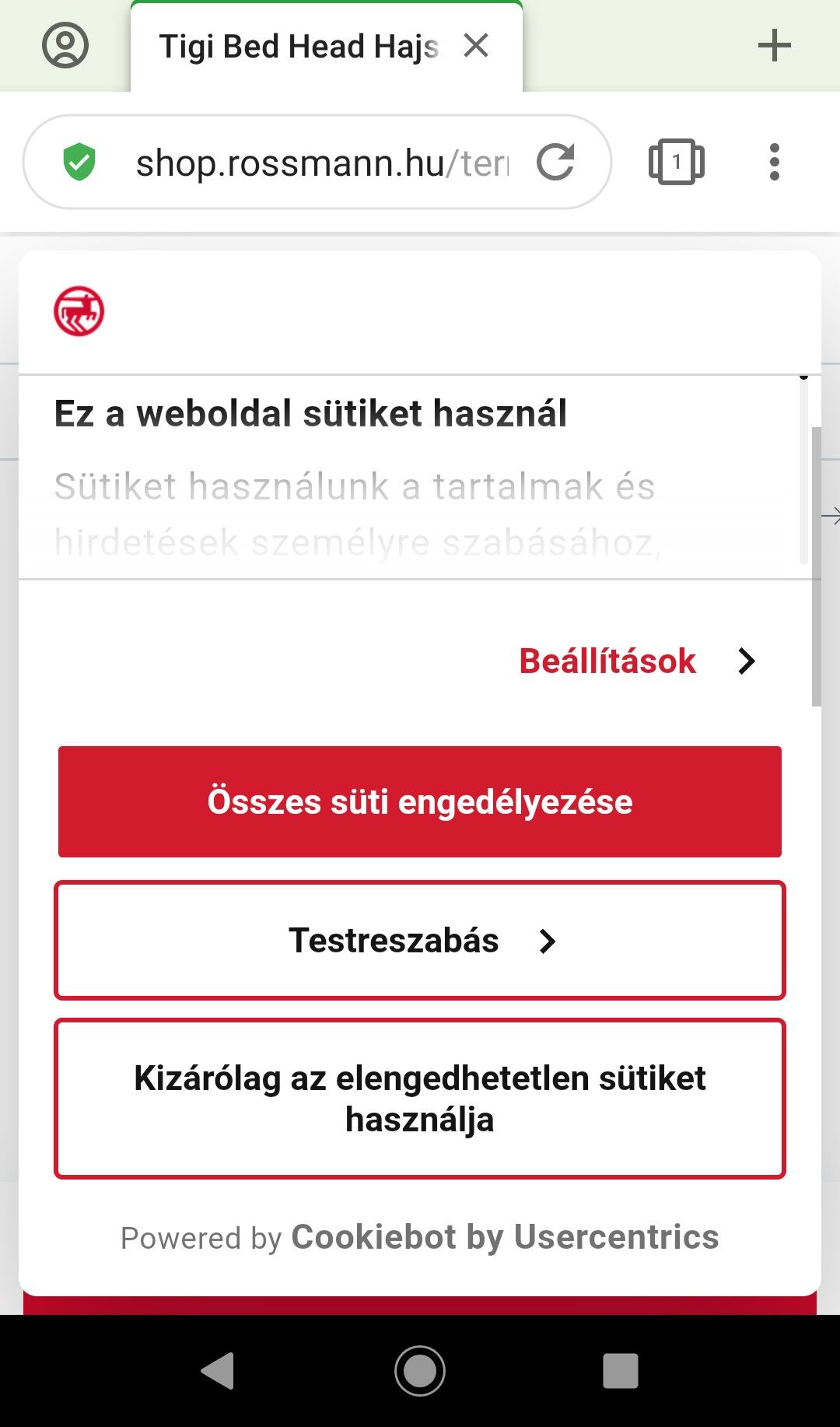Go to home screen via system home button

[x=420, y=1371]
